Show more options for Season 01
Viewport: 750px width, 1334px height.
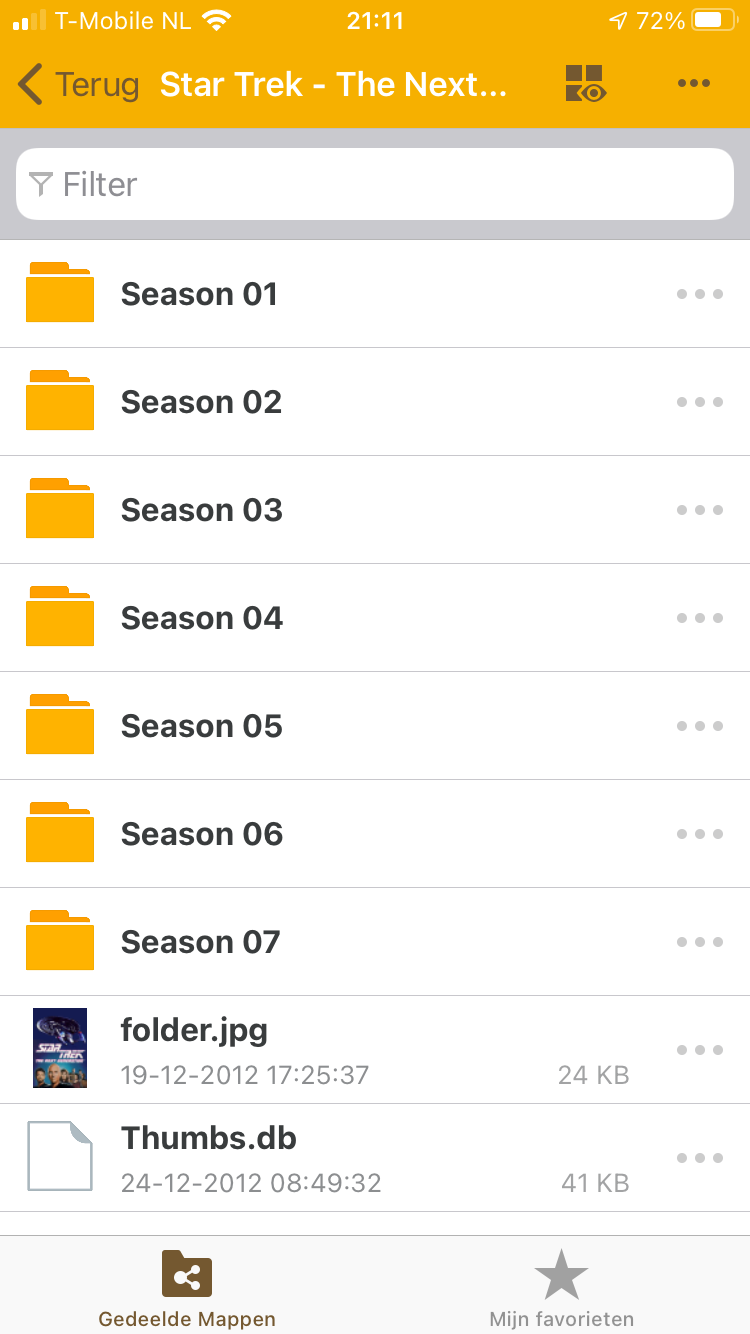point(699,294)
